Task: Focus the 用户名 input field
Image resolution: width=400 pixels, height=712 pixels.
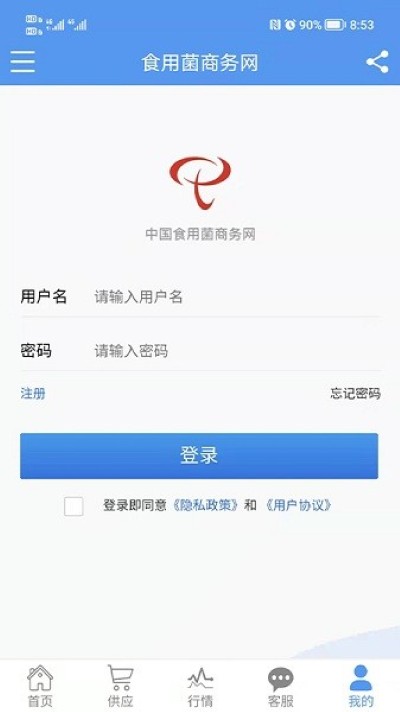Action: 236,297
